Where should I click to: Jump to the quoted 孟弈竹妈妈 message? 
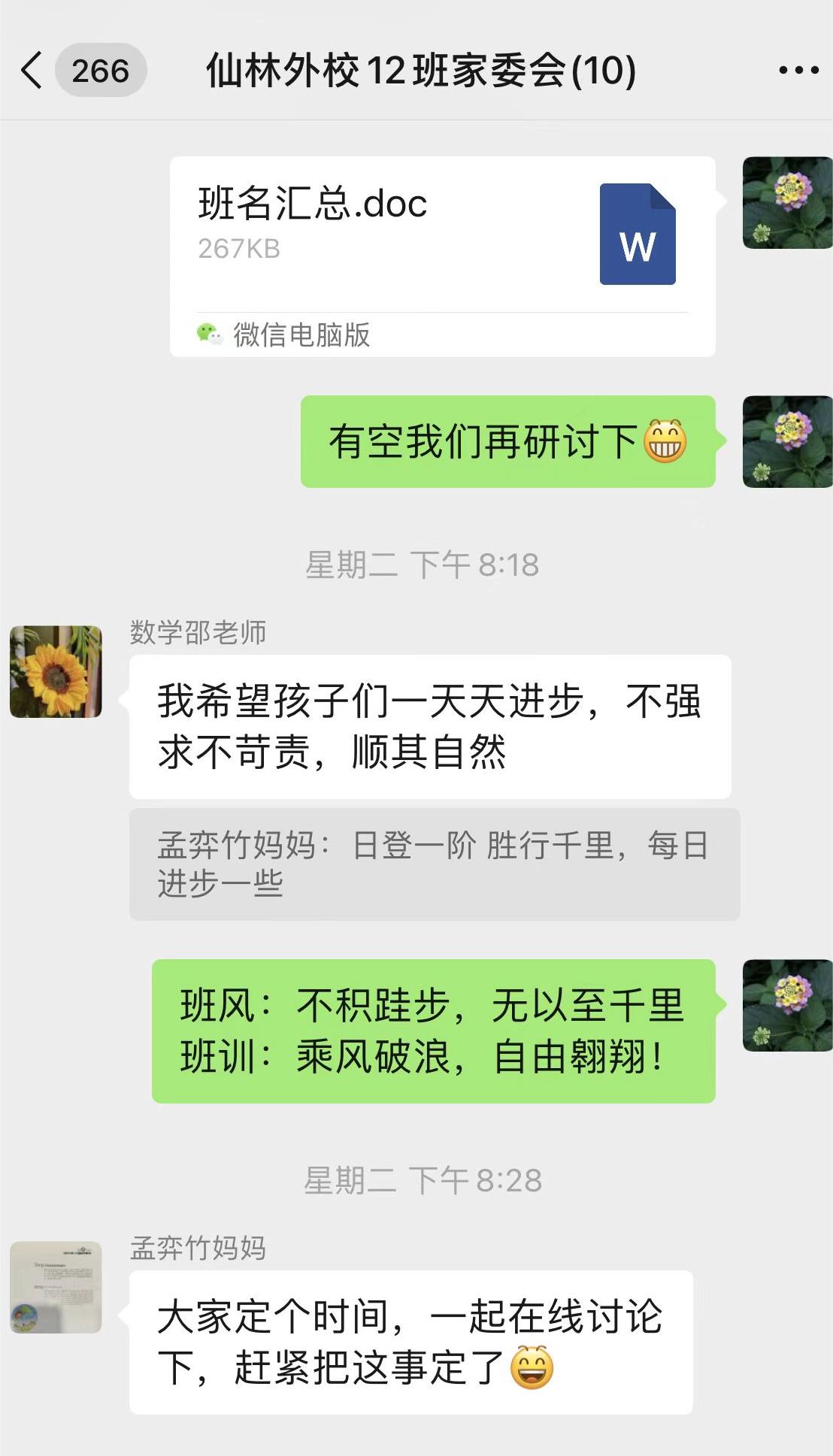434,864
